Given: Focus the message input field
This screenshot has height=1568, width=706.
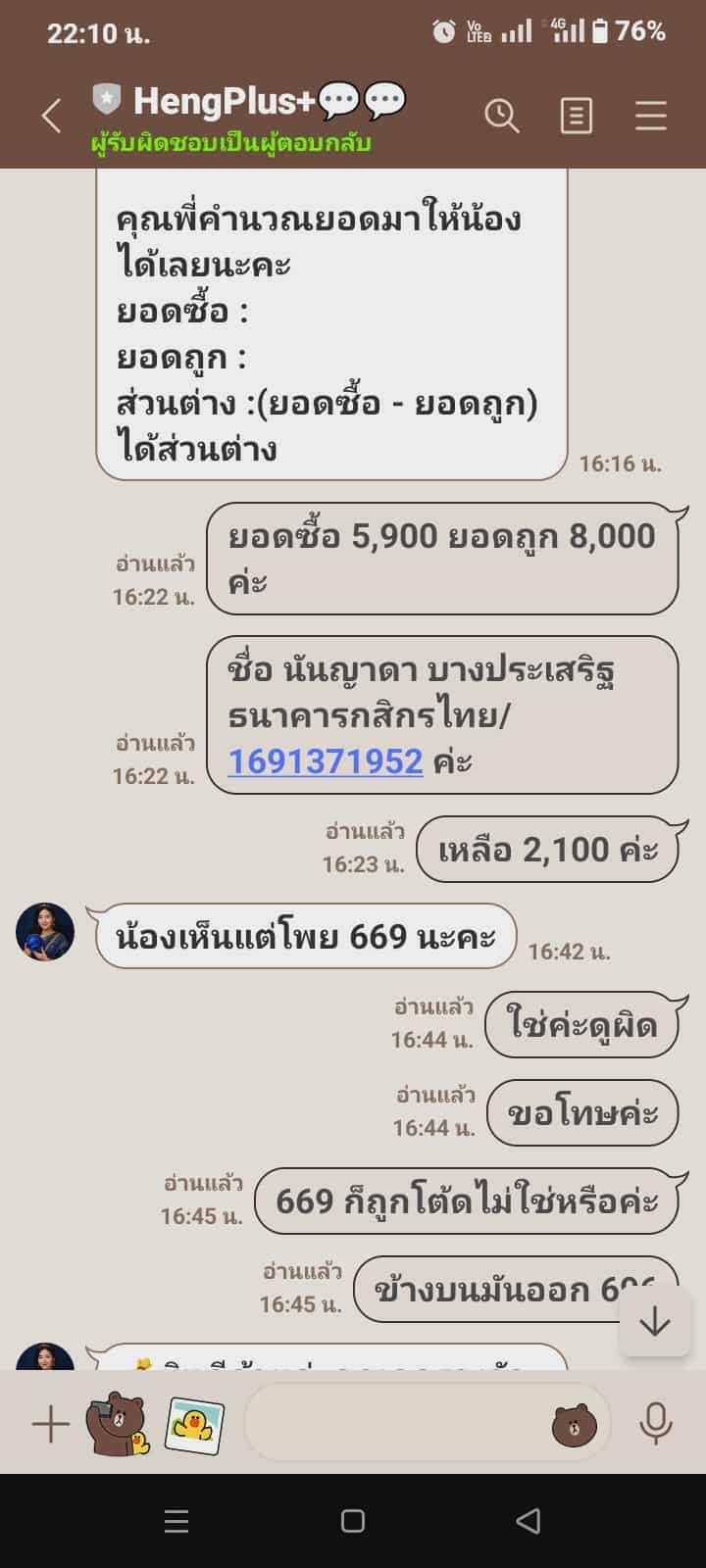Looking at the screenshot, I should [x=392, y=1424].
